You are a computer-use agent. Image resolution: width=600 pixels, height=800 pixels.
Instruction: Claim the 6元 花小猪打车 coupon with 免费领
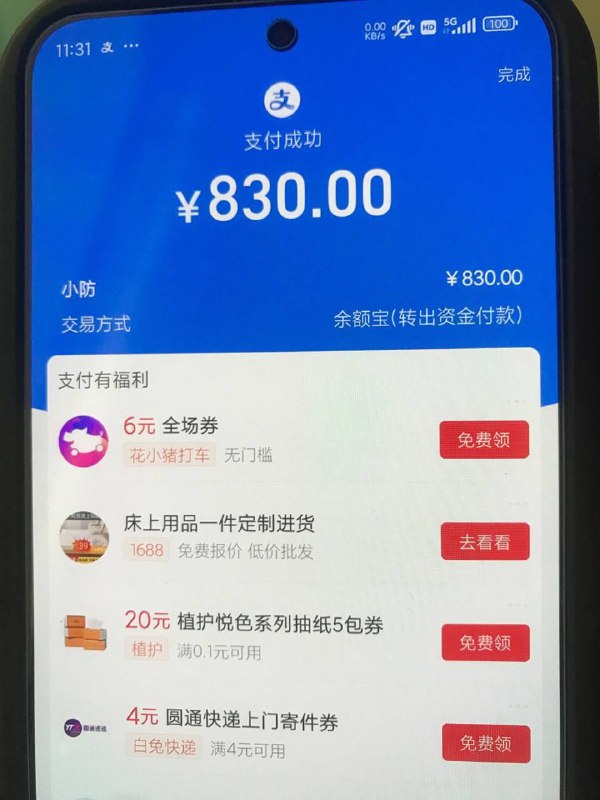point(484,440)
